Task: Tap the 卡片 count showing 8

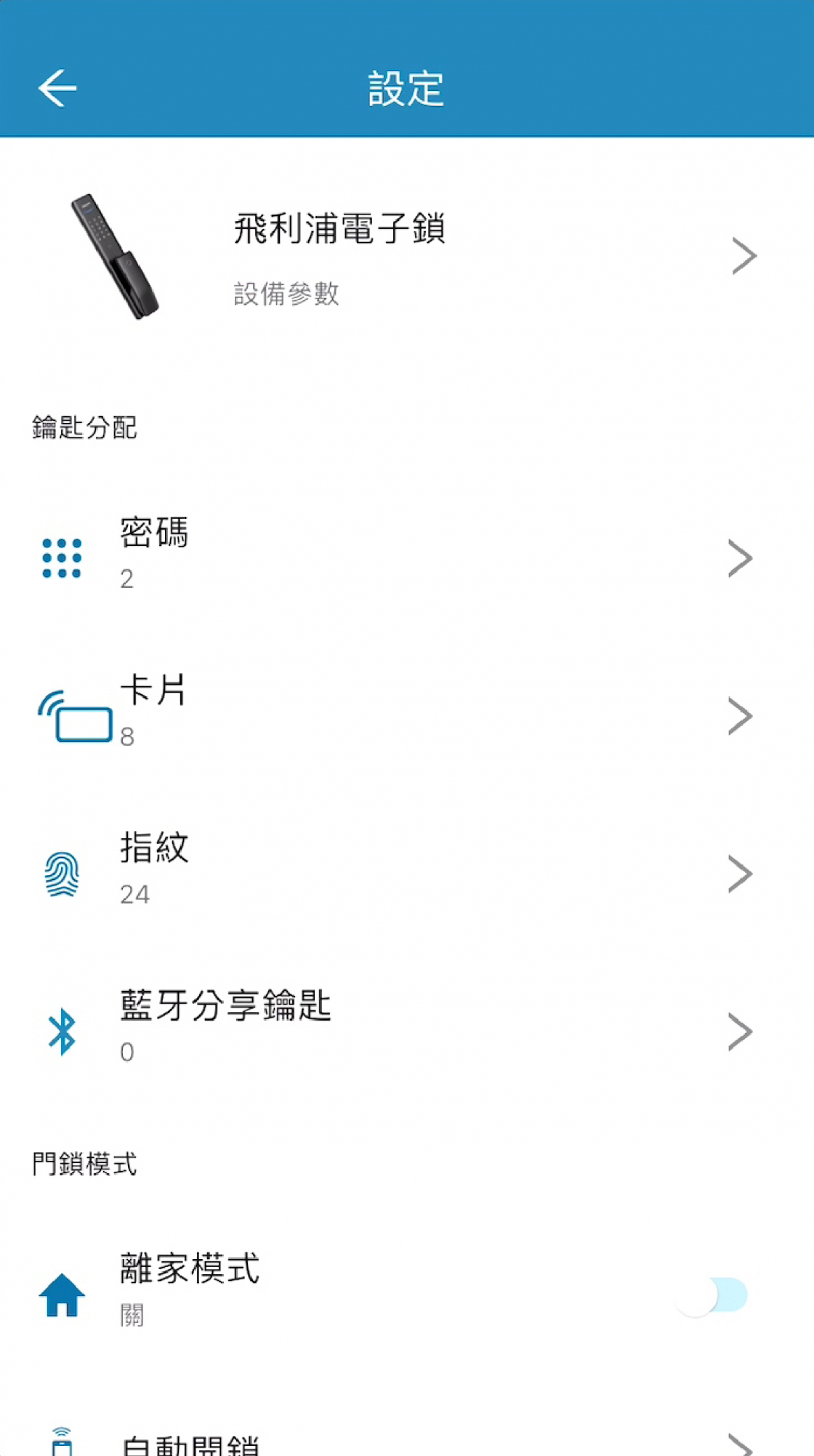Action: coord(126,736)
